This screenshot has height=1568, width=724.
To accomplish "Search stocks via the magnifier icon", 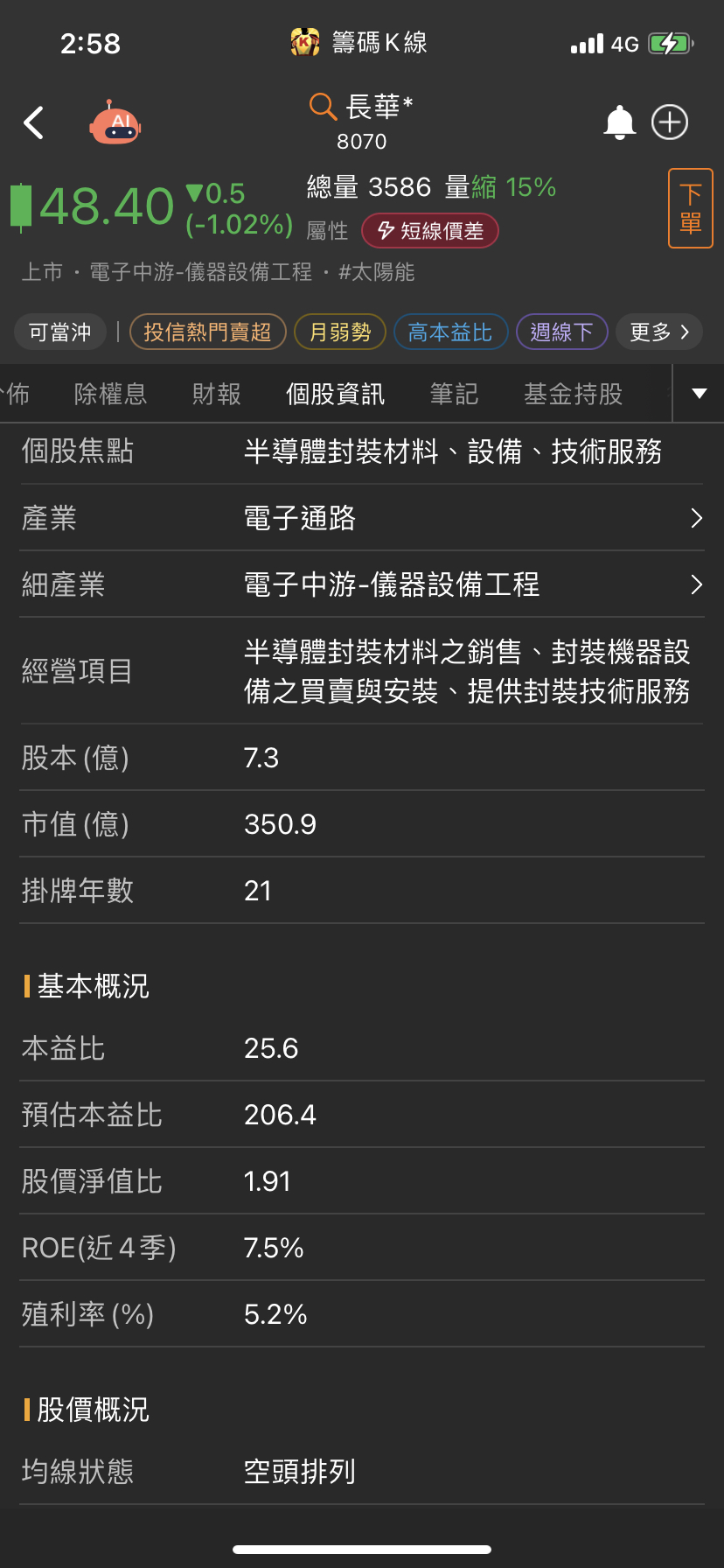I will (323, 107).
